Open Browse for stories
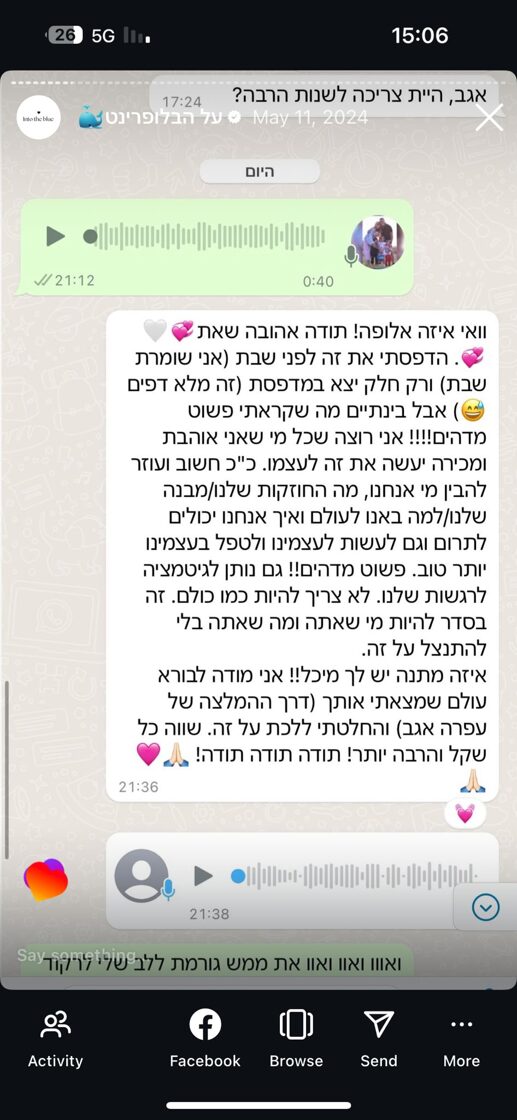The image size is (517, 1120). click(x=296, y=1039)
